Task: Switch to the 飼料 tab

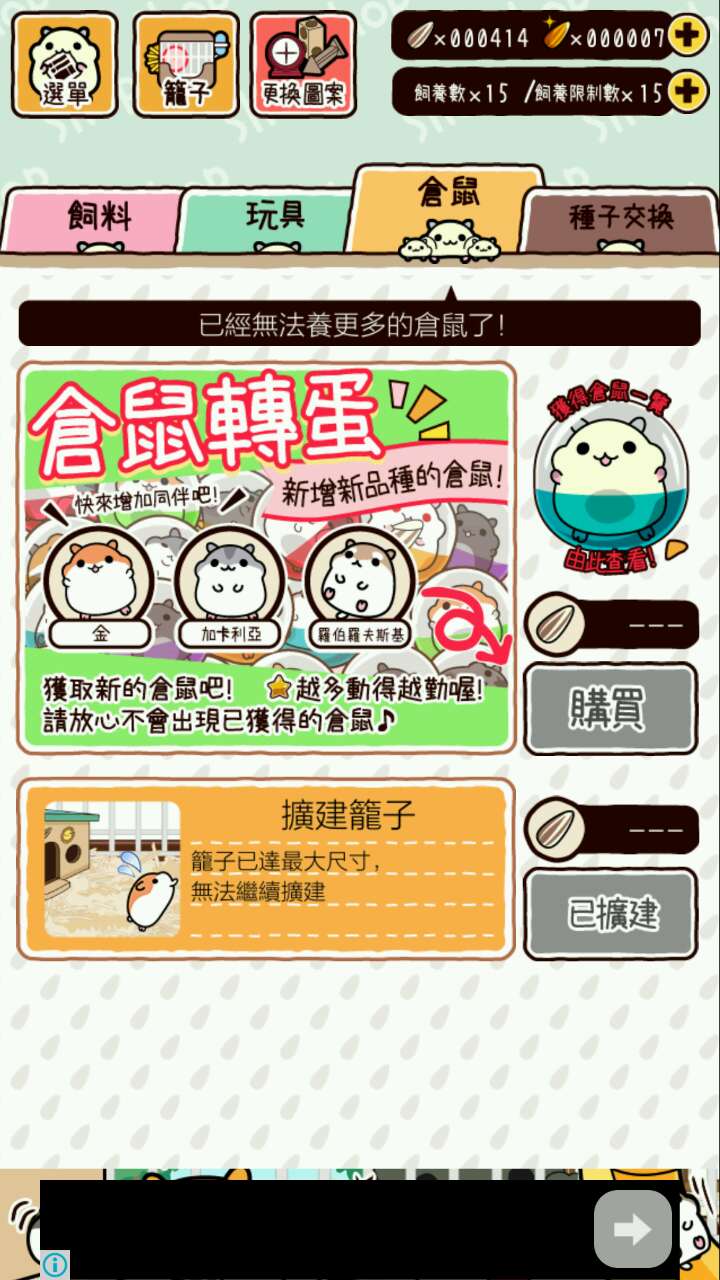Action: pyautogui.click(x=99, y=217)
